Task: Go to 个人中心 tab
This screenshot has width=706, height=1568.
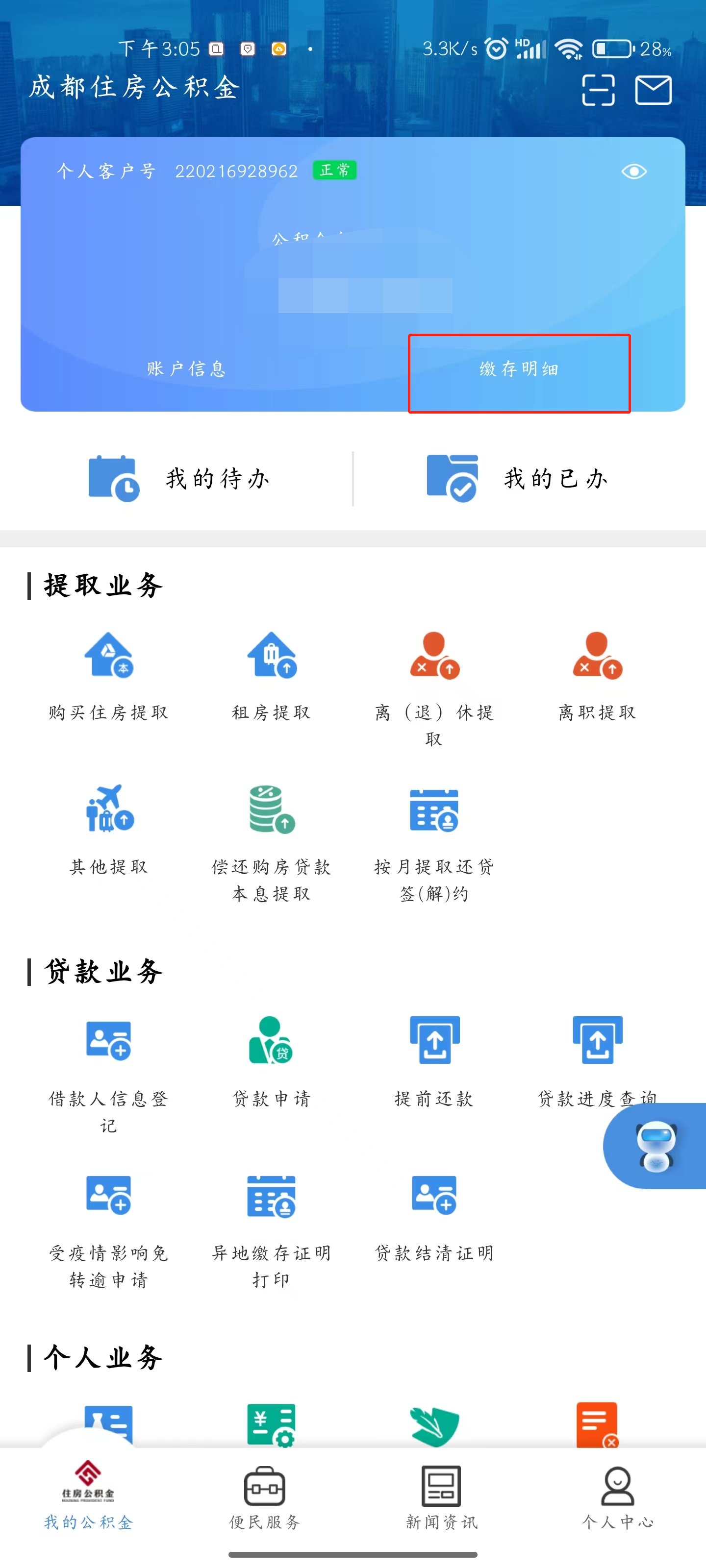Action: tap(617, 1498)
